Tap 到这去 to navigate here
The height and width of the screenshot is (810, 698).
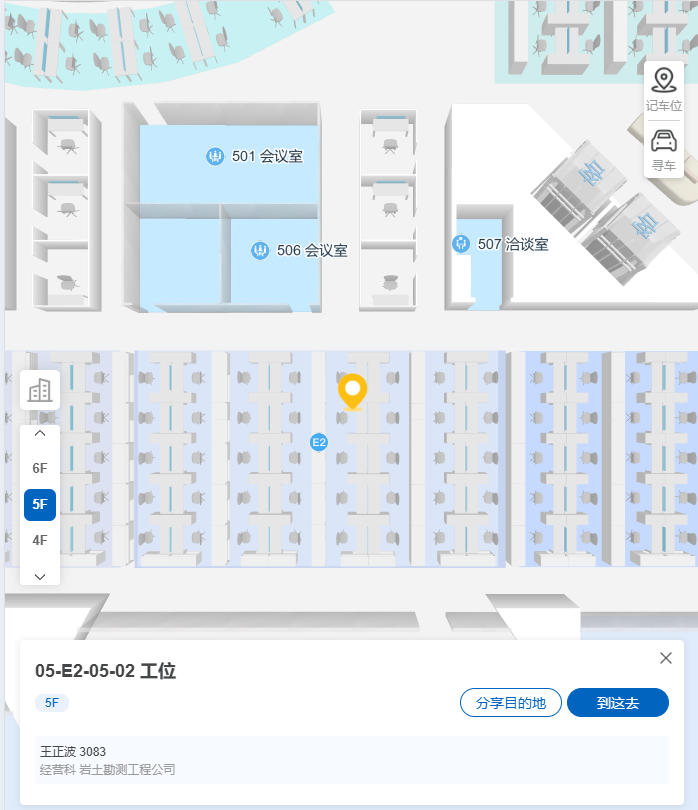618,703
